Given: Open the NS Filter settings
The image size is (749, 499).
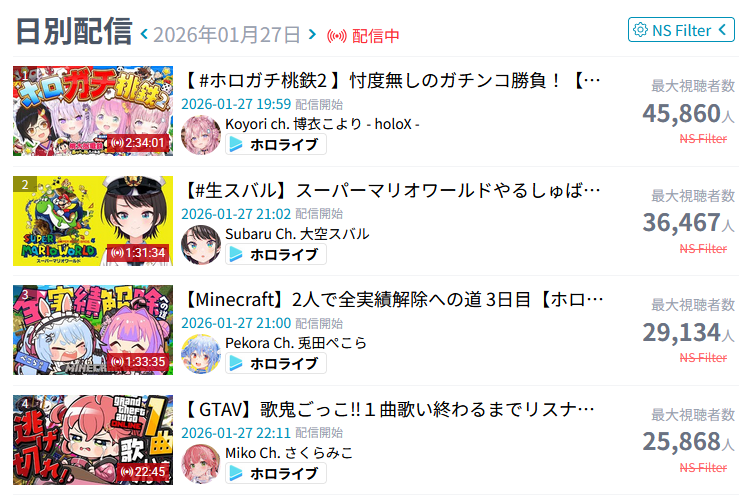Looking at the screenshot, I should point(681,30).
